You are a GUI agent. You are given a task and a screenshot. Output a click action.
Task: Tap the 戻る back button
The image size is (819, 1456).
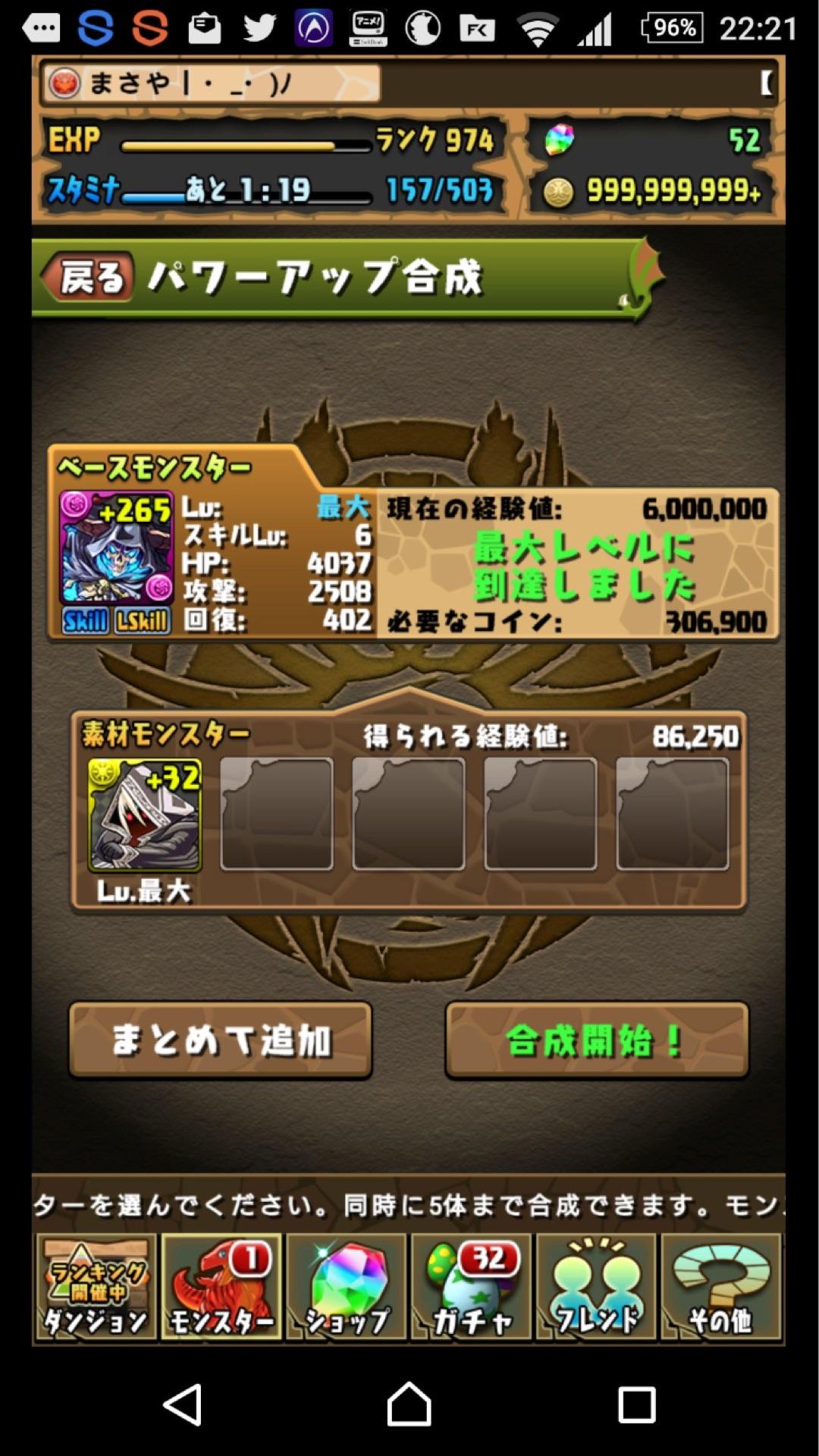point(89,278)
